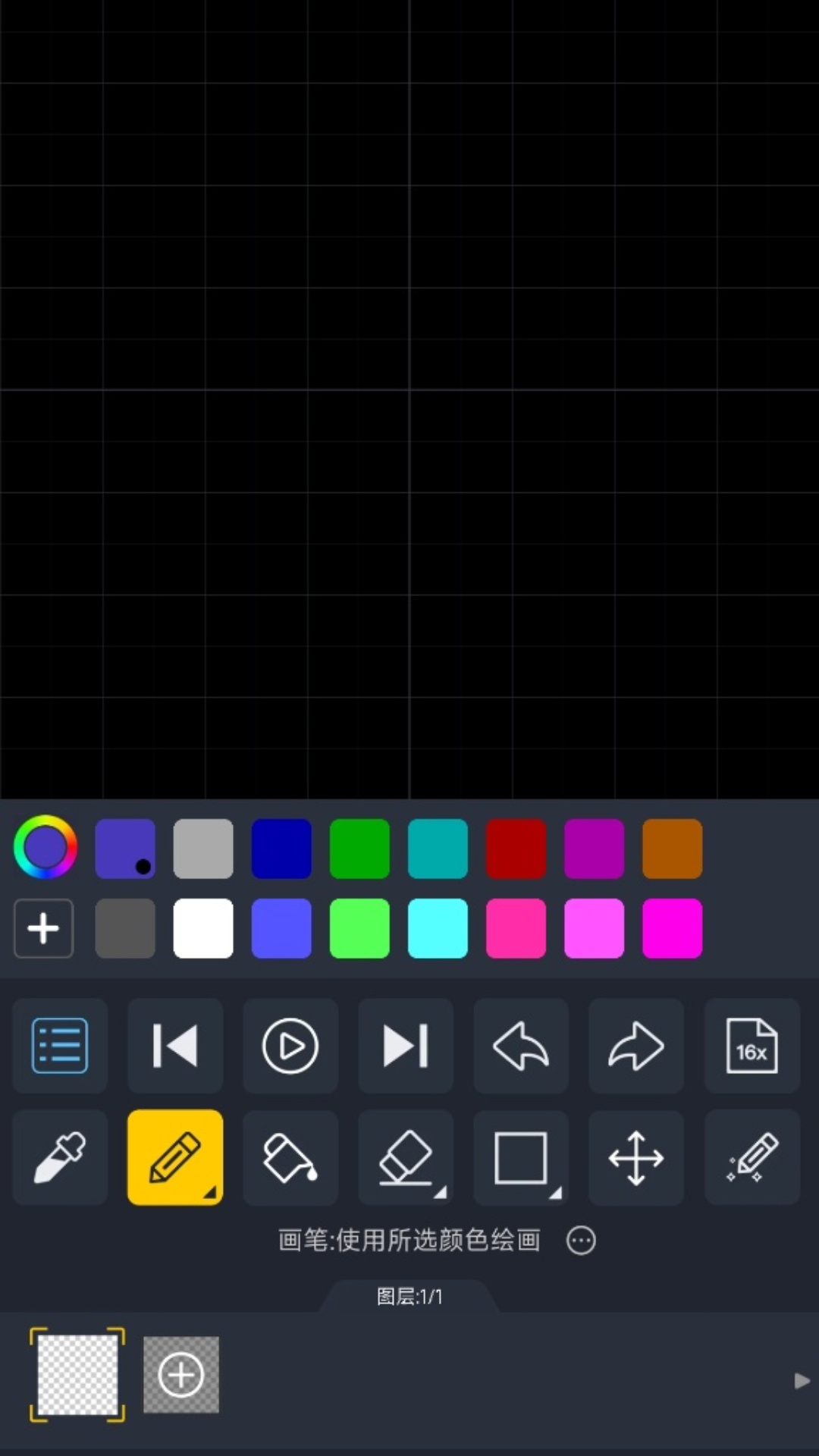The width and height of the screenshot is (819, 1456).
Task: Open the list menu button
Action: pos(60,1046)
